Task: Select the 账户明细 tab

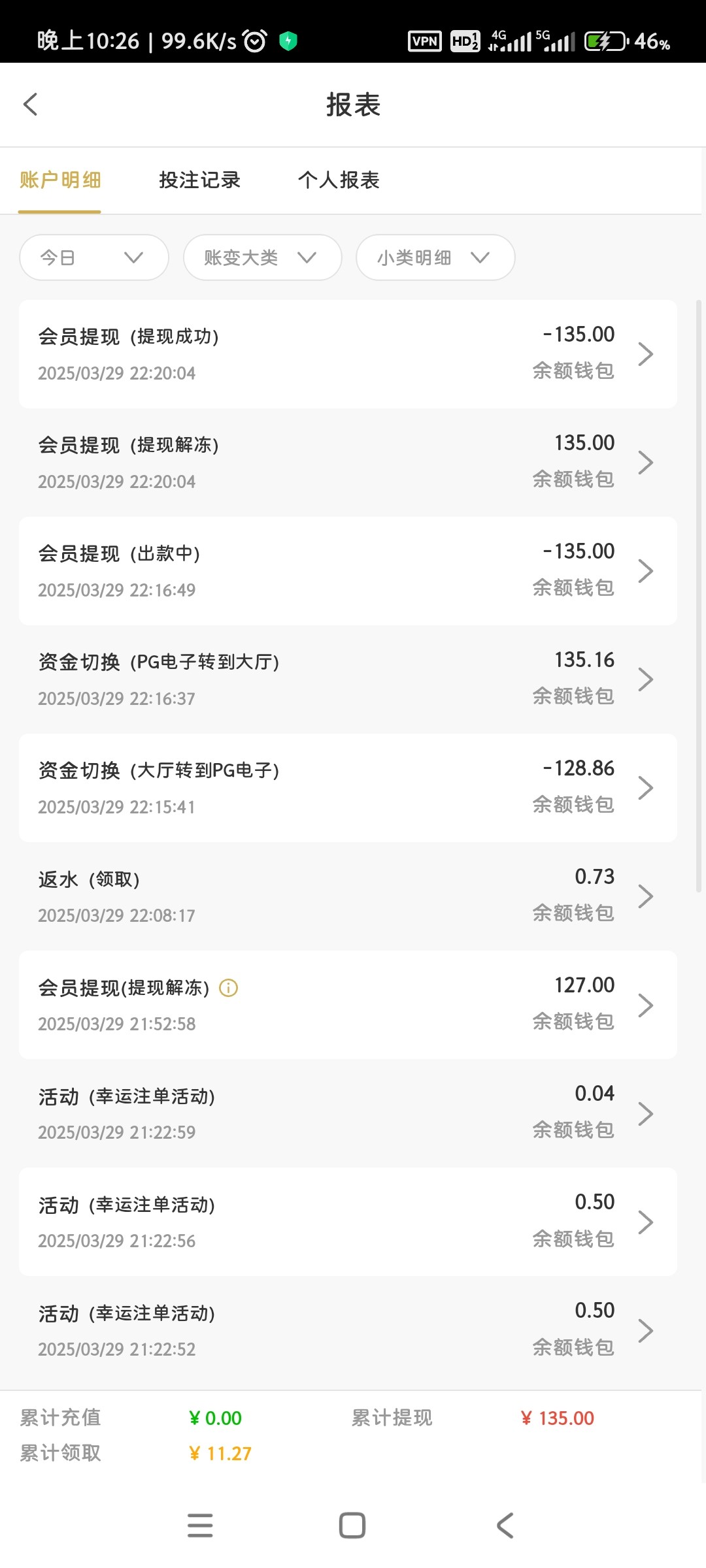Action: coord(60,180)
